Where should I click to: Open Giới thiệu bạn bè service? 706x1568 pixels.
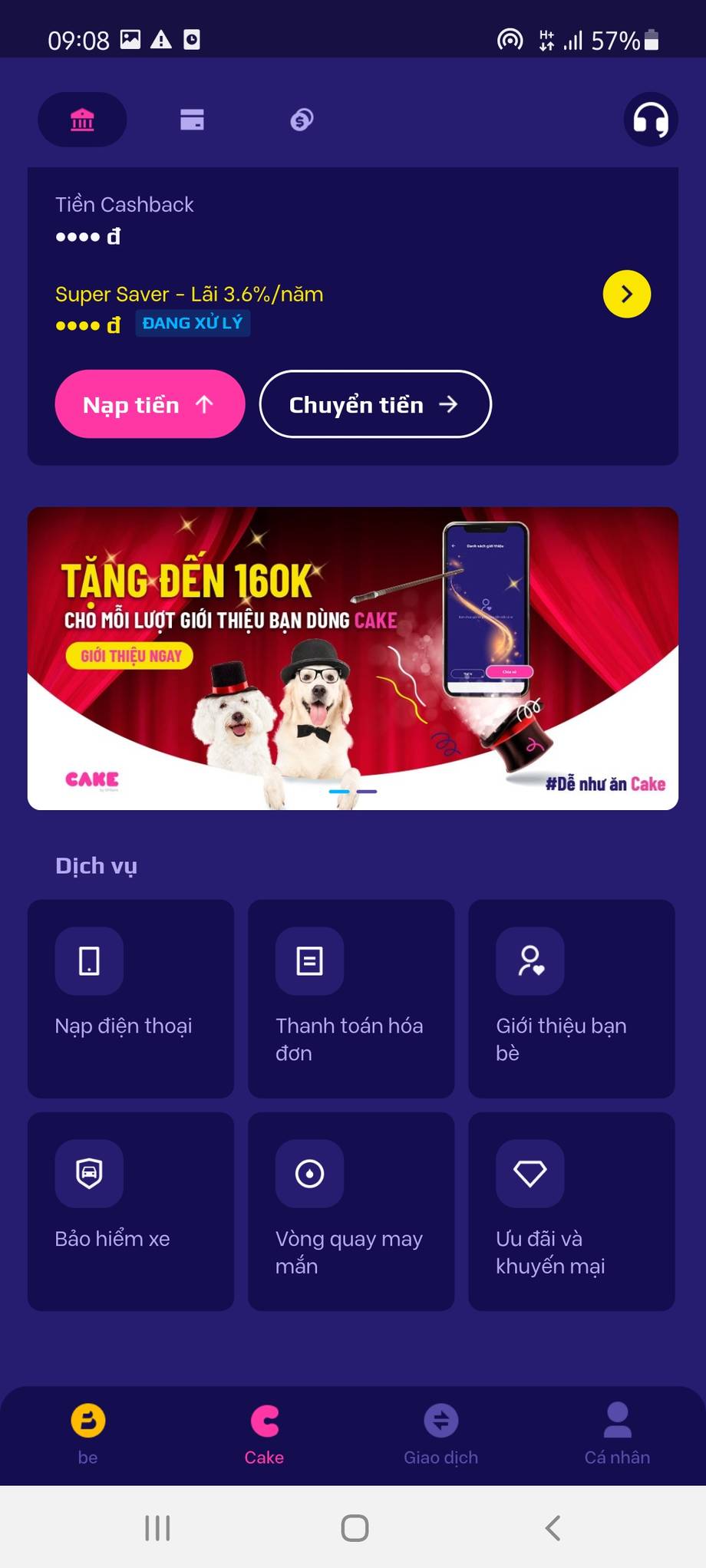pyautogui.click(x=571, y=997)
